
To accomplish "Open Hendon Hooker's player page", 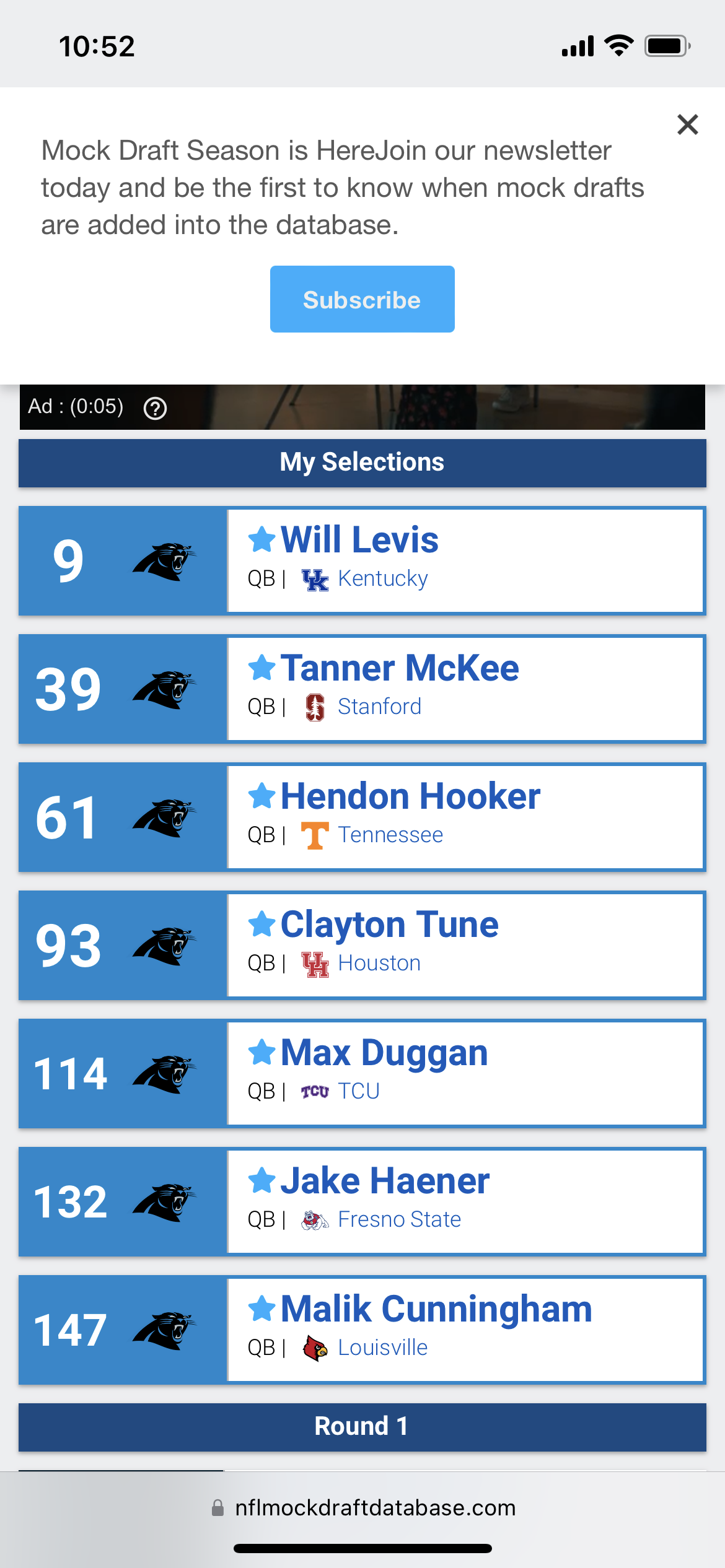I will [x=410, y=796].
